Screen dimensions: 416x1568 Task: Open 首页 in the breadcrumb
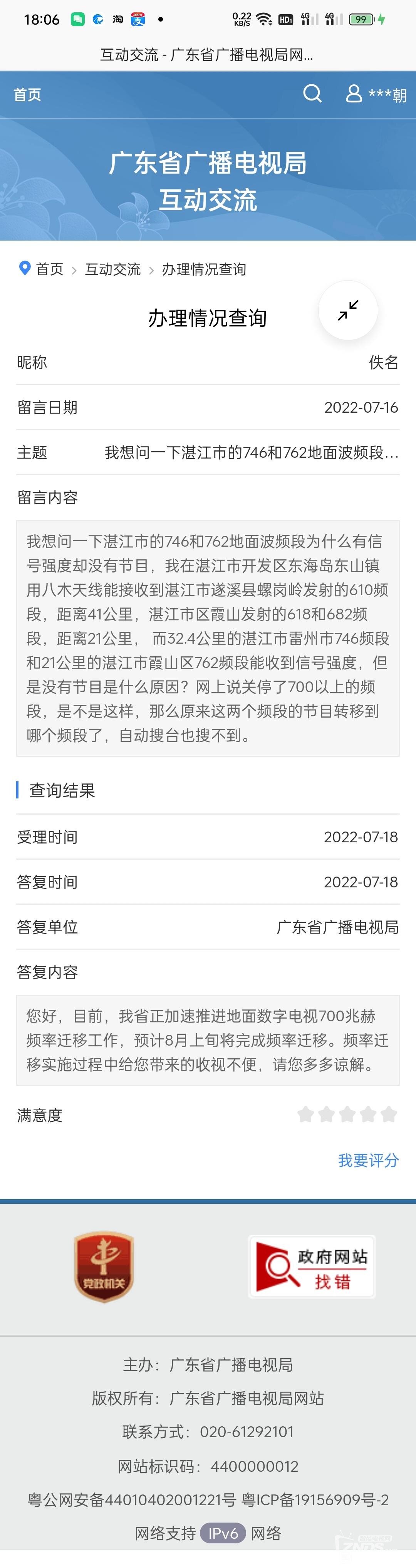[49, 269]
